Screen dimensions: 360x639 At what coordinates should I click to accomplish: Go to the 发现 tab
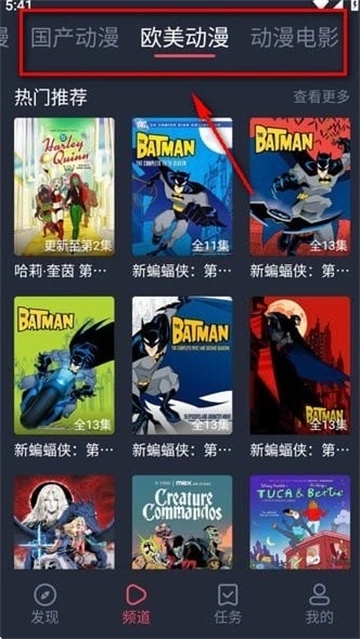pos(45,604)
